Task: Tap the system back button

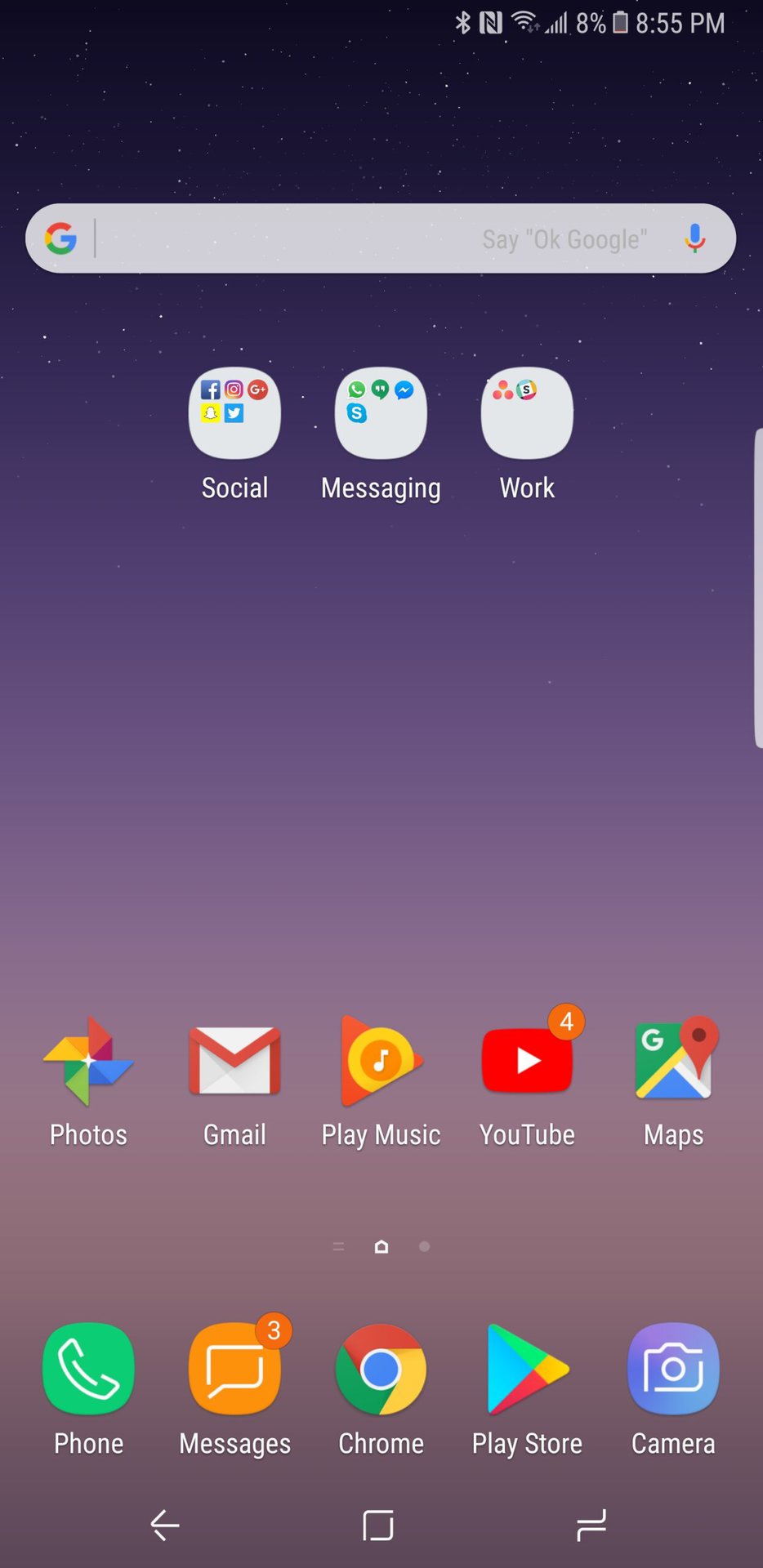Action: click(x=165, y=1525)
